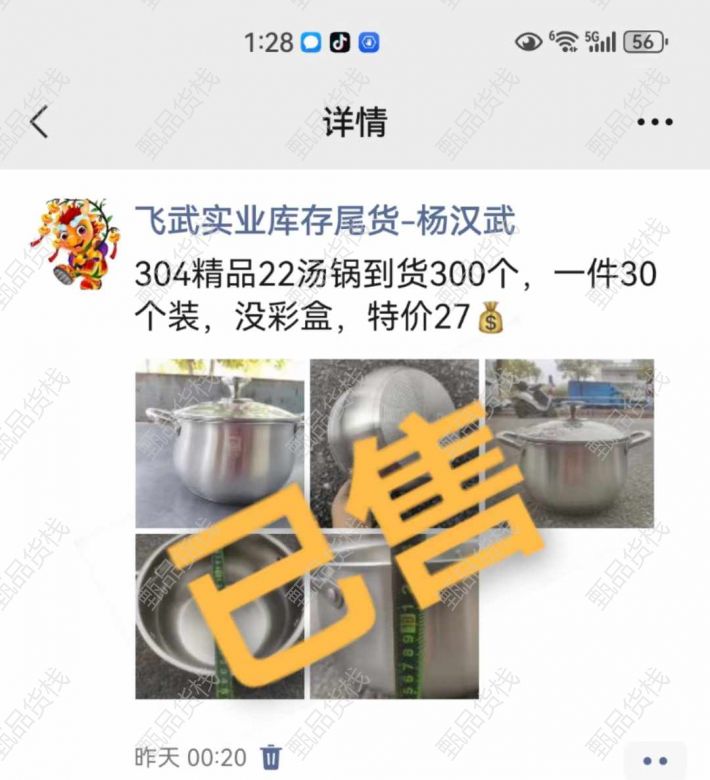Open 飞武实业库存尾货-杨汉武's profile name
Viewport: 710px width, 780px height.
(325, 221)
